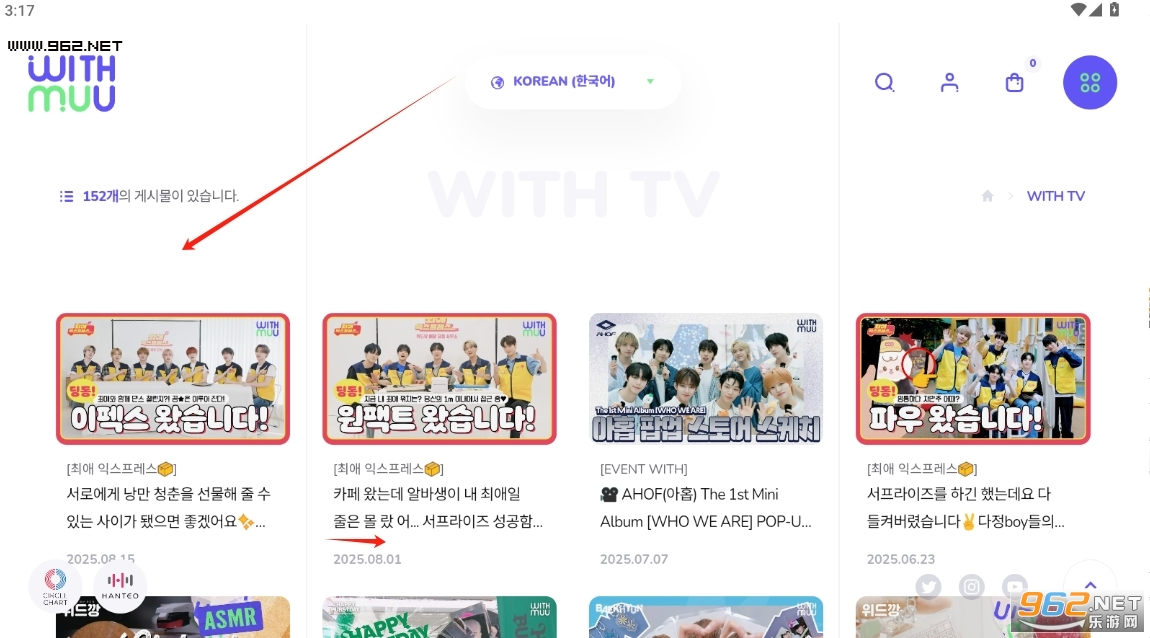
Task: Open the search icon
Action: (884, 83)
